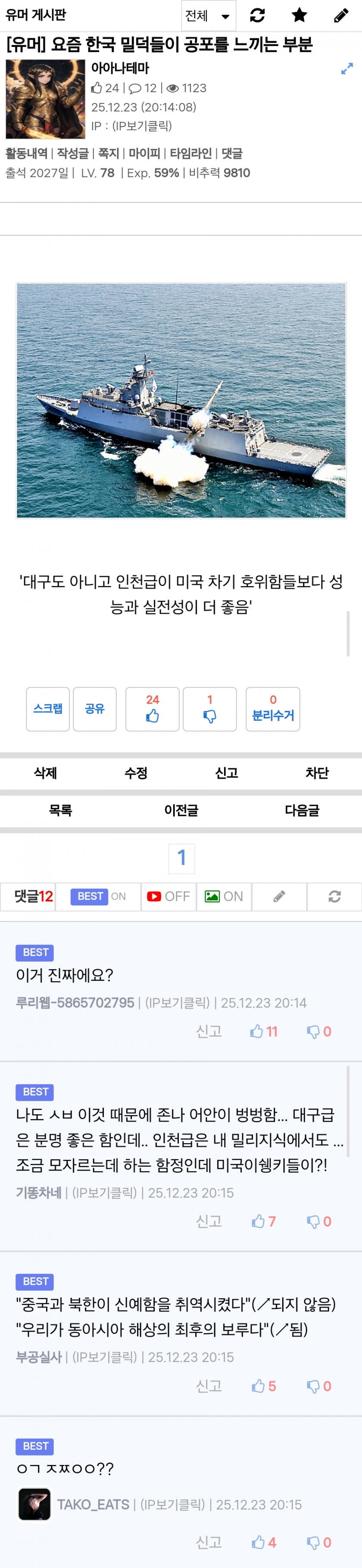Write a new post with the pencil icon

[341, 16]
